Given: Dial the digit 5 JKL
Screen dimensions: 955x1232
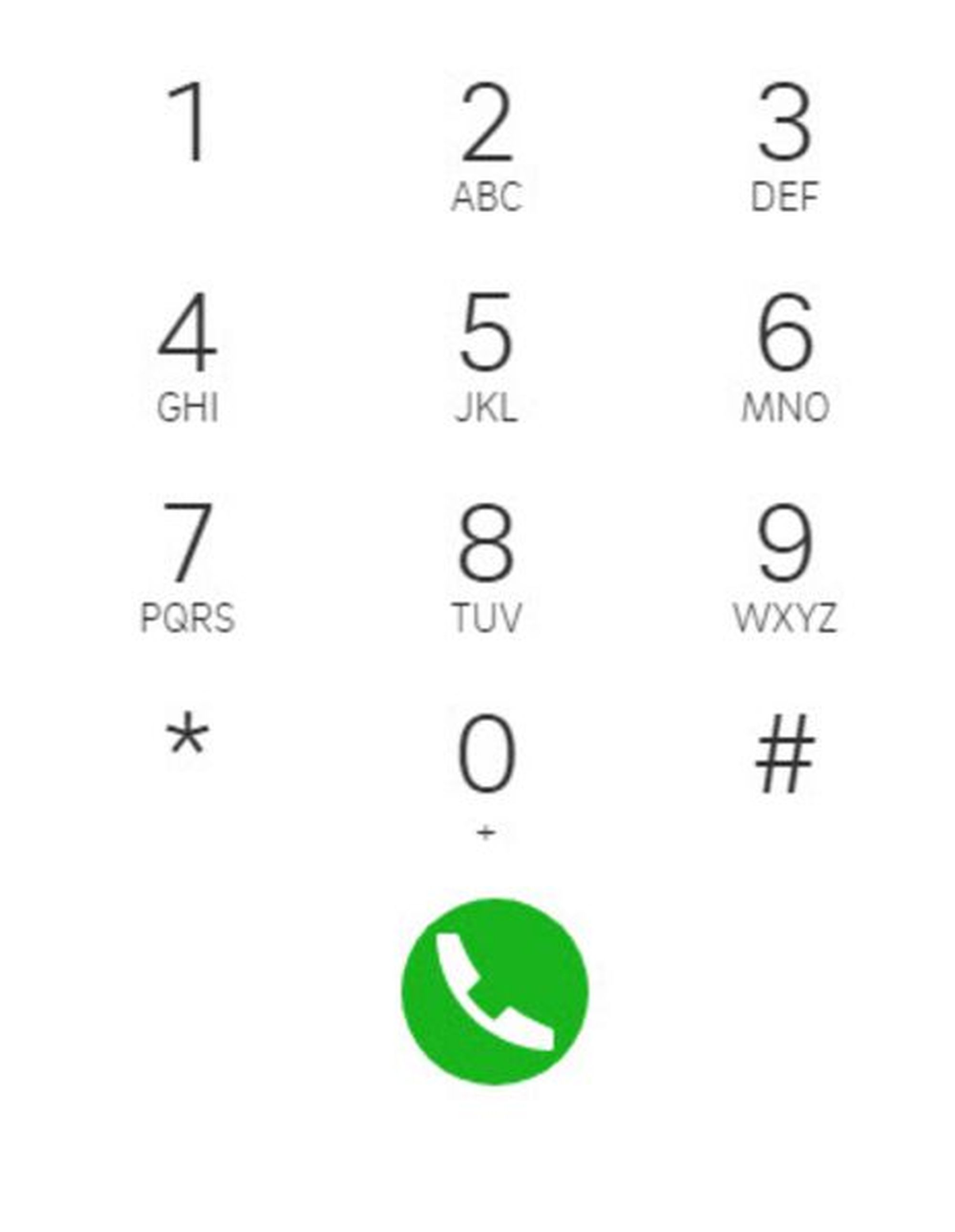Looking at the screenshot, I should [487, 356].
